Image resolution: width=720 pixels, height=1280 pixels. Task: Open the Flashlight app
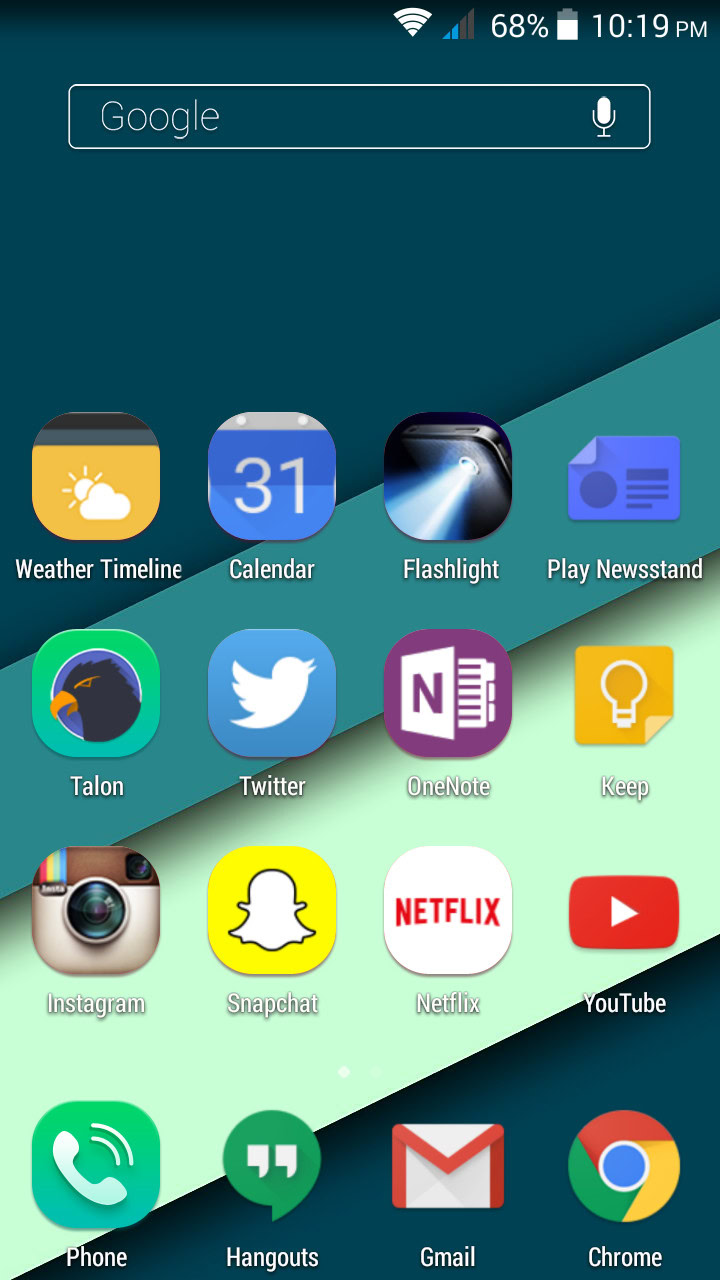click(x=448, y=477)
